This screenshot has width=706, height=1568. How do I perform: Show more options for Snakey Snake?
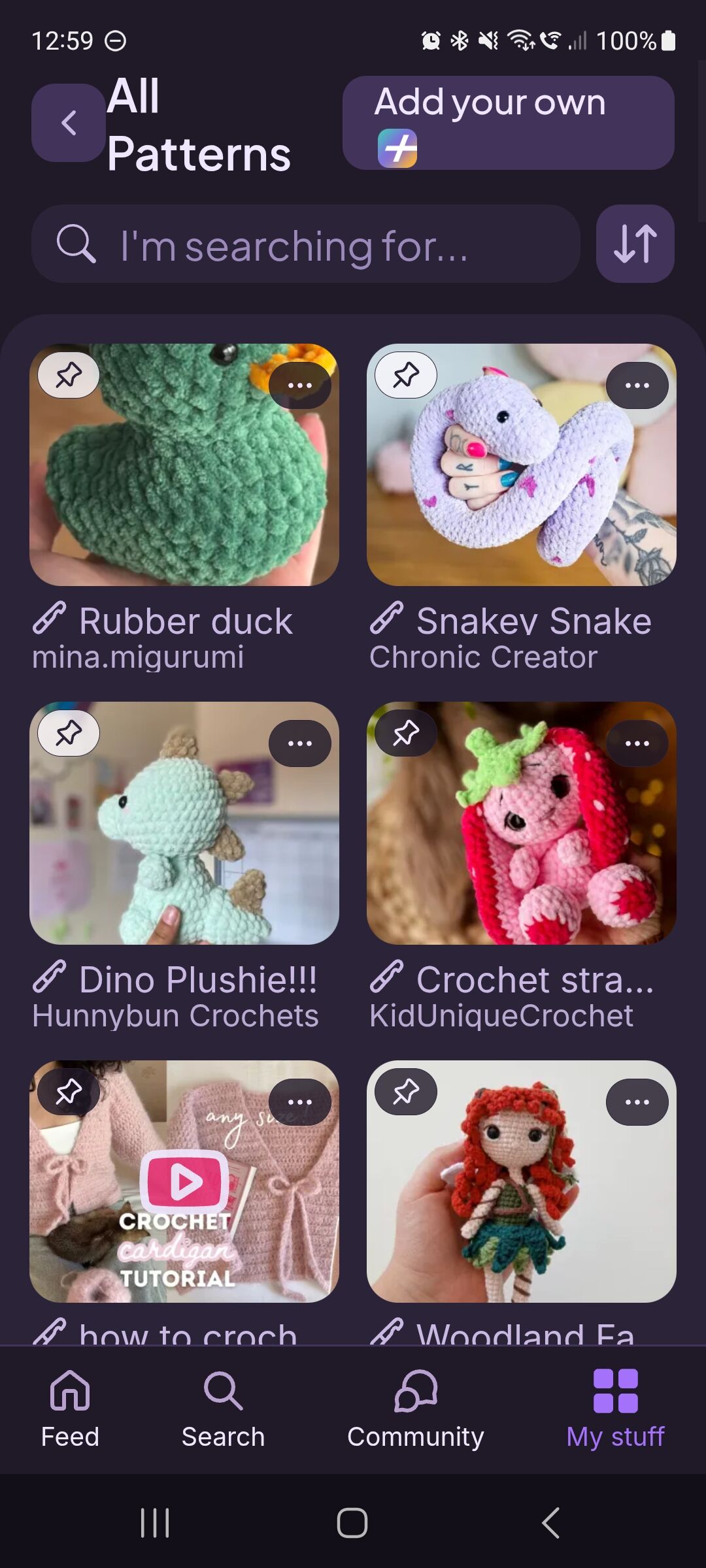coord(637,385)
